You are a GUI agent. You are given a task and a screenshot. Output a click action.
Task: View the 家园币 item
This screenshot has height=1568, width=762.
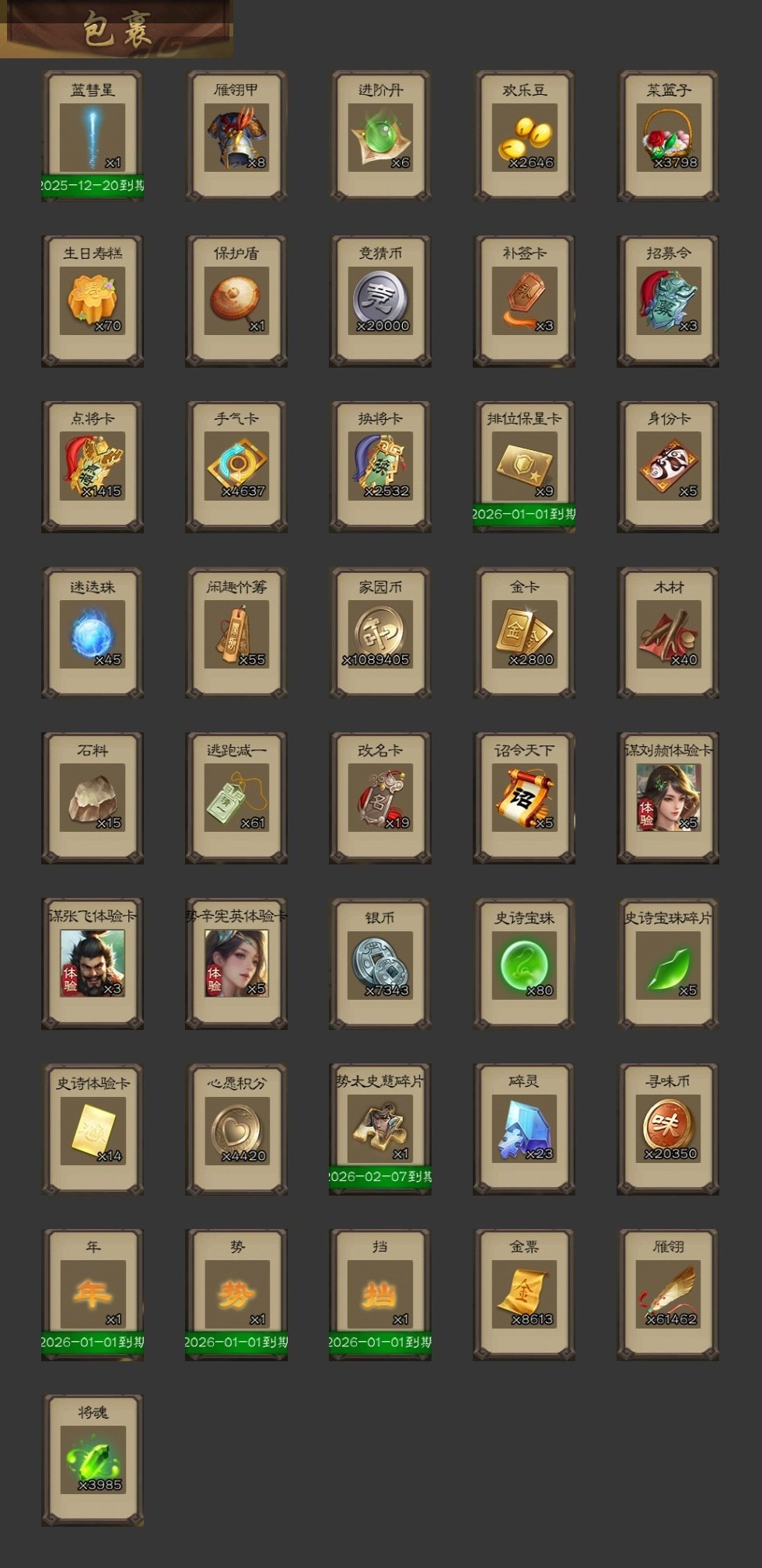point(380,634)
